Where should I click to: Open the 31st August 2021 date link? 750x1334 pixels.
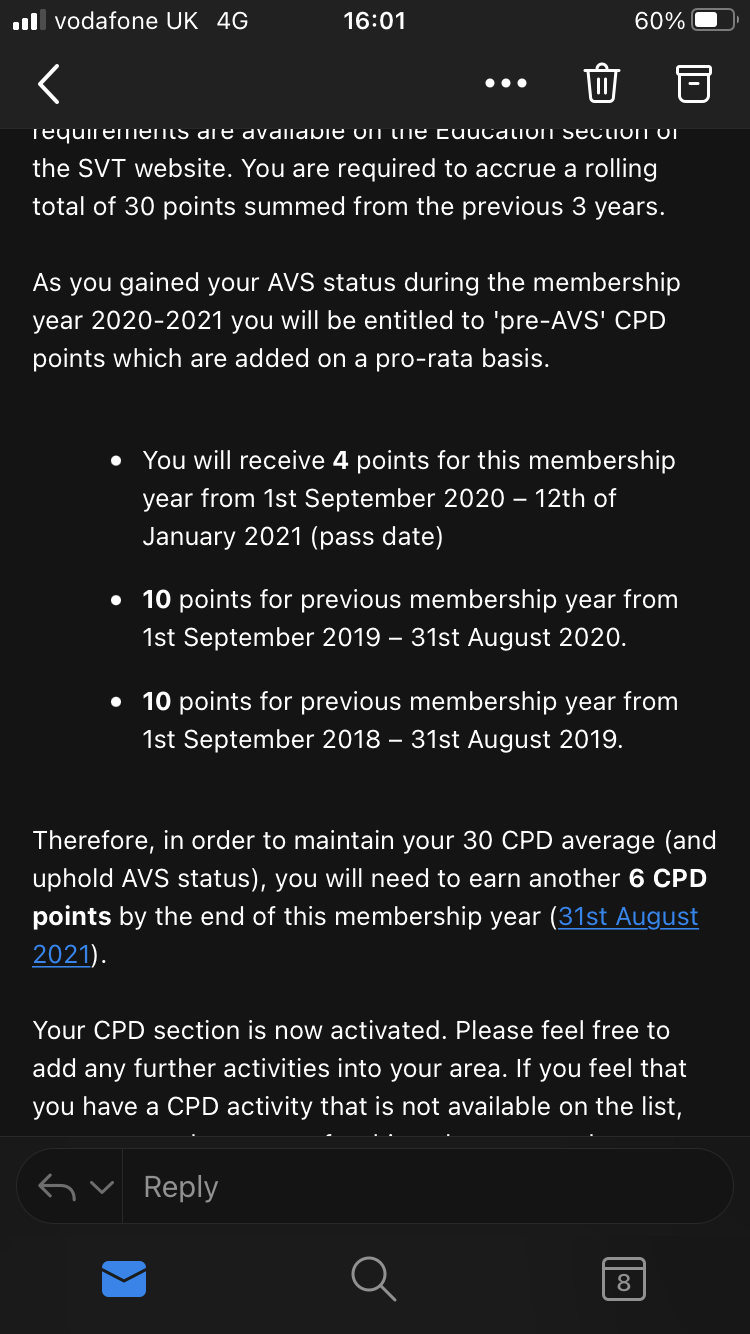pos(628,917)
